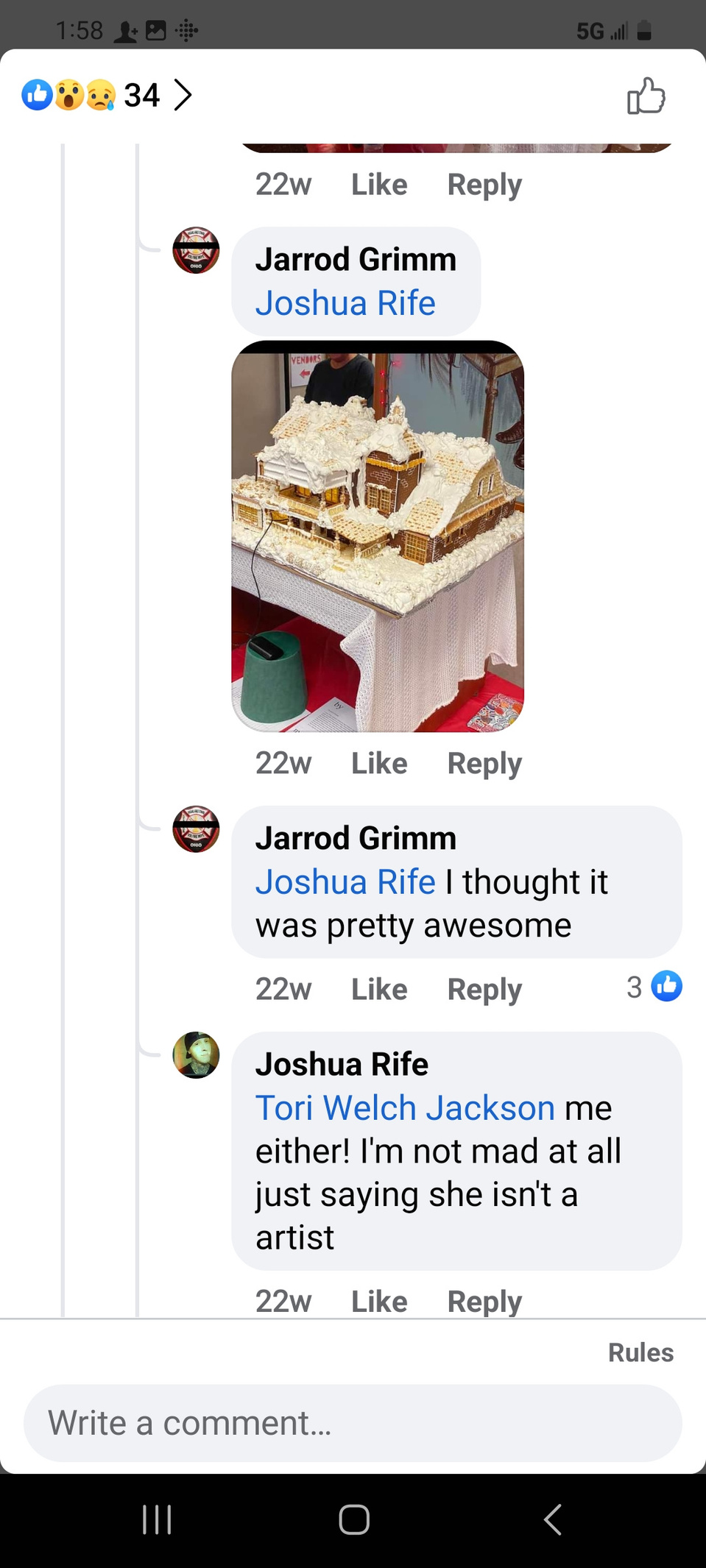Open recent apps from navigation bar
Screen dimensions: 706x1568
point(157,1519)
